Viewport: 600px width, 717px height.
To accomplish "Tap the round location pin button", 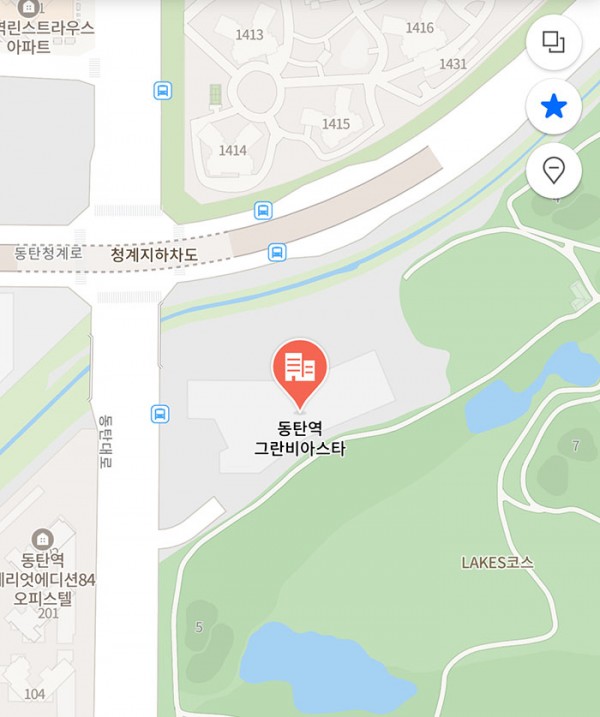I will (553, 171).
